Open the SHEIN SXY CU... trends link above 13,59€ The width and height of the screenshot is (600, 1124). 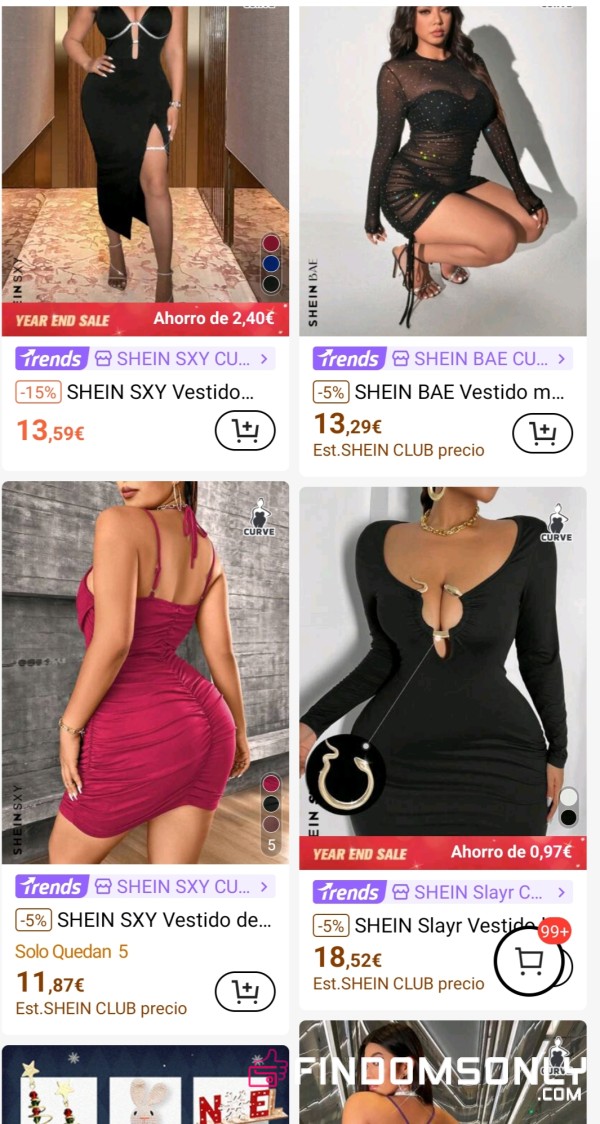146,358
